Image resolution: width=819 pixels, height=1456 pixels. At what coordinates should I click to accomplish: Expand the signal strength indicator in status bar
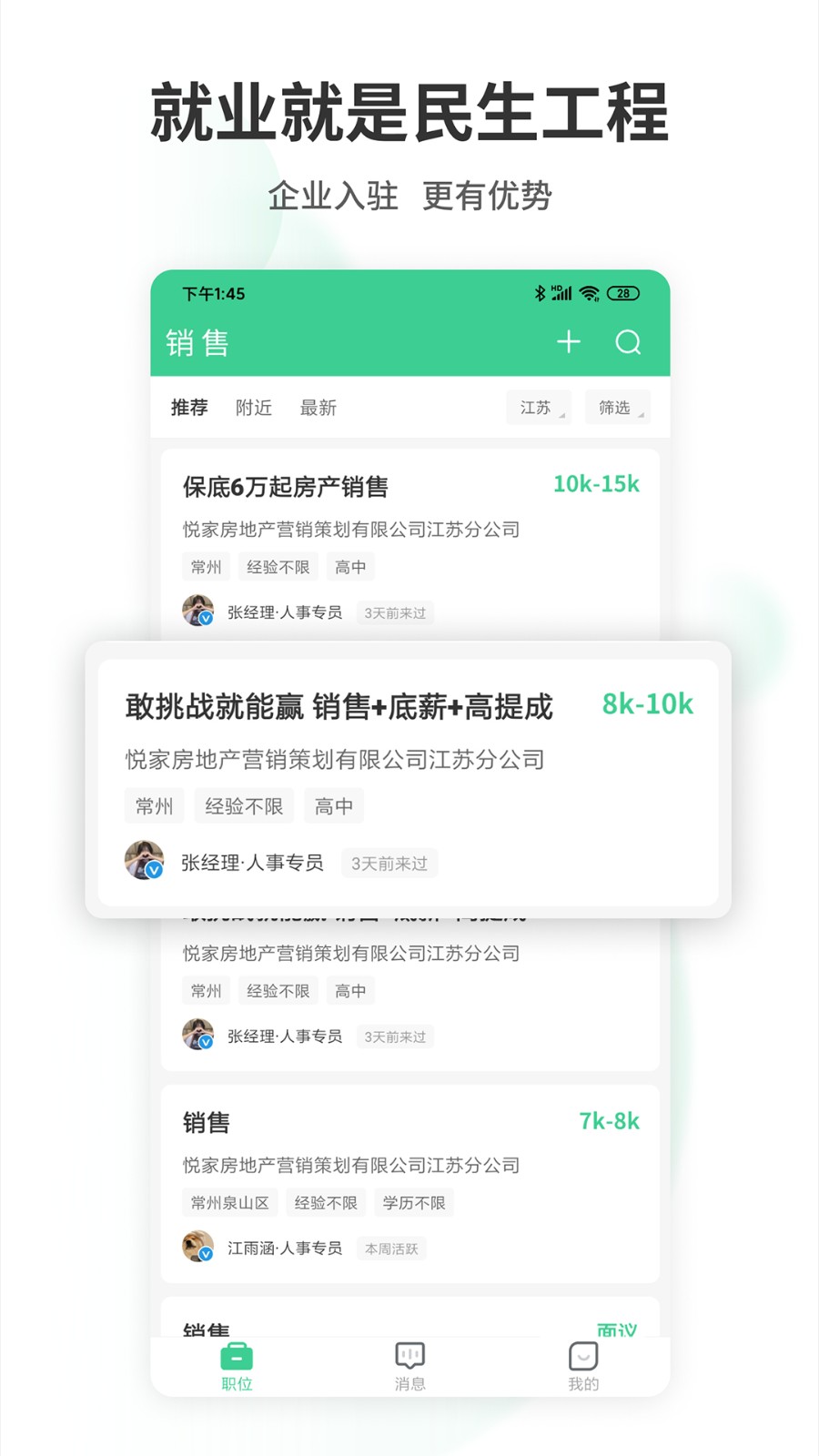[x=561, y=293]
